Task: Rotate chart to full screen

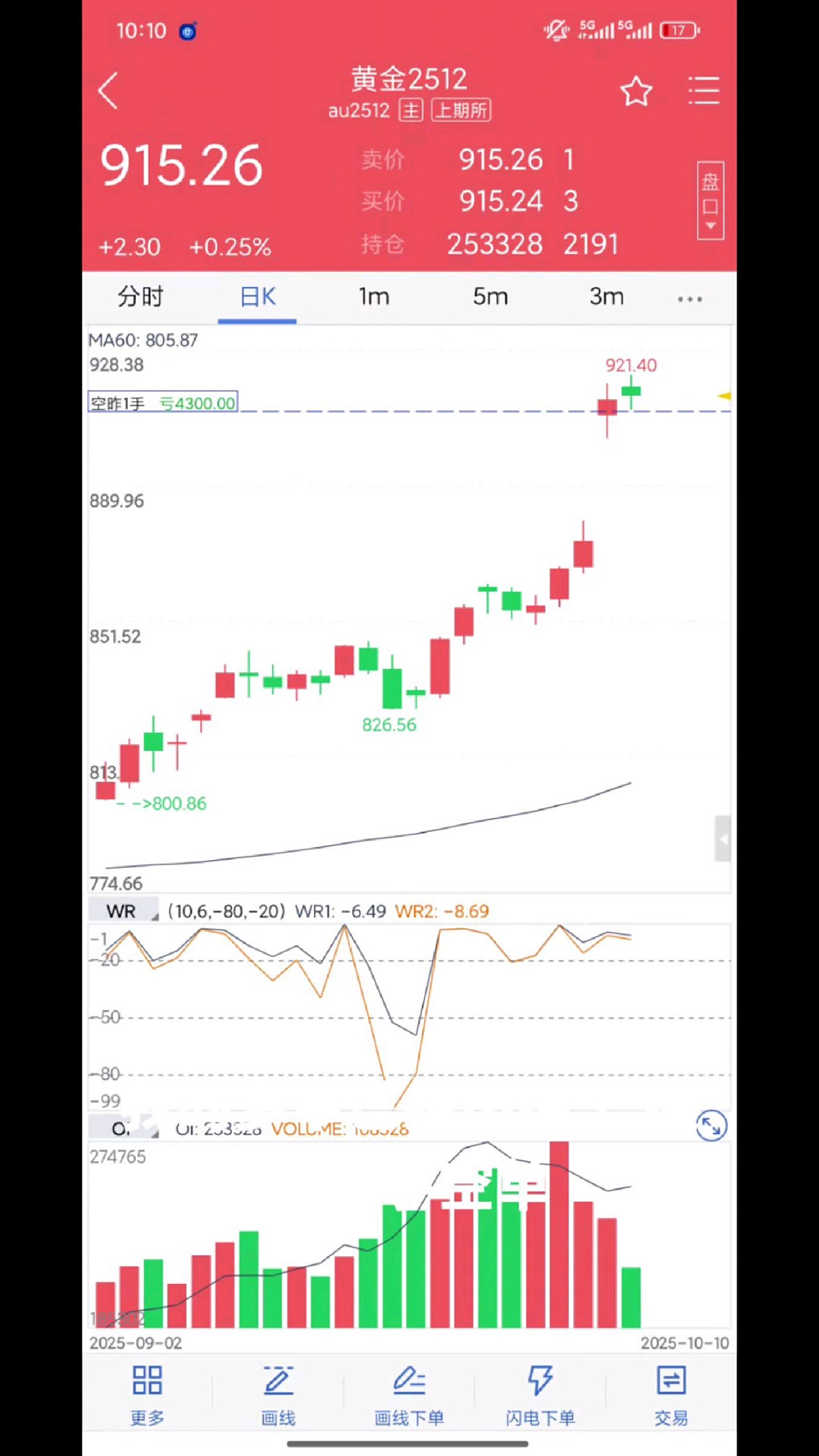Action: tap(711, 1126)
